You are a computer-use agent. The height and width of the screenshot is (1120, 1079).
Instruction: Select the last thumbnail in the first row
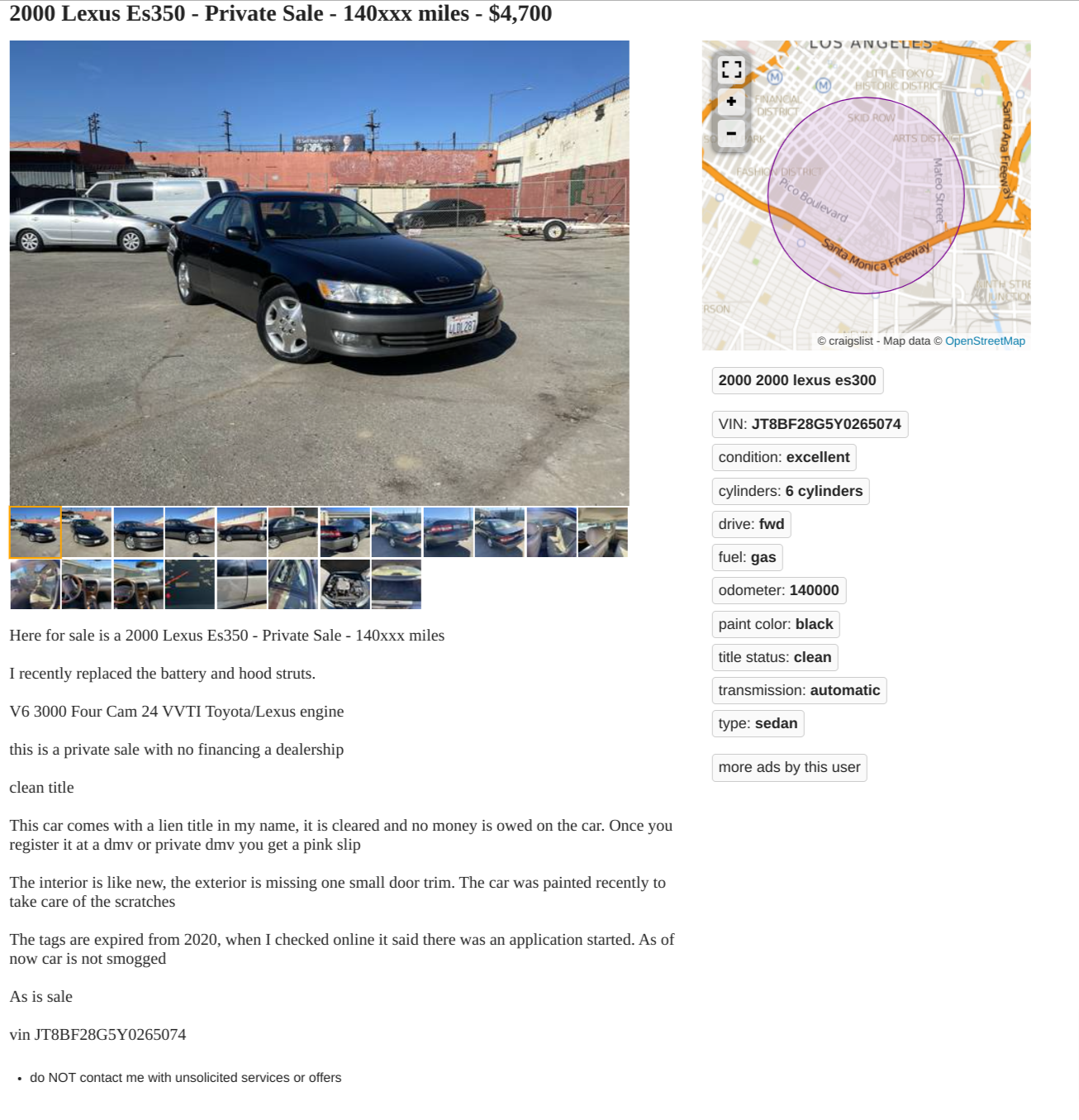pos(603,532)
